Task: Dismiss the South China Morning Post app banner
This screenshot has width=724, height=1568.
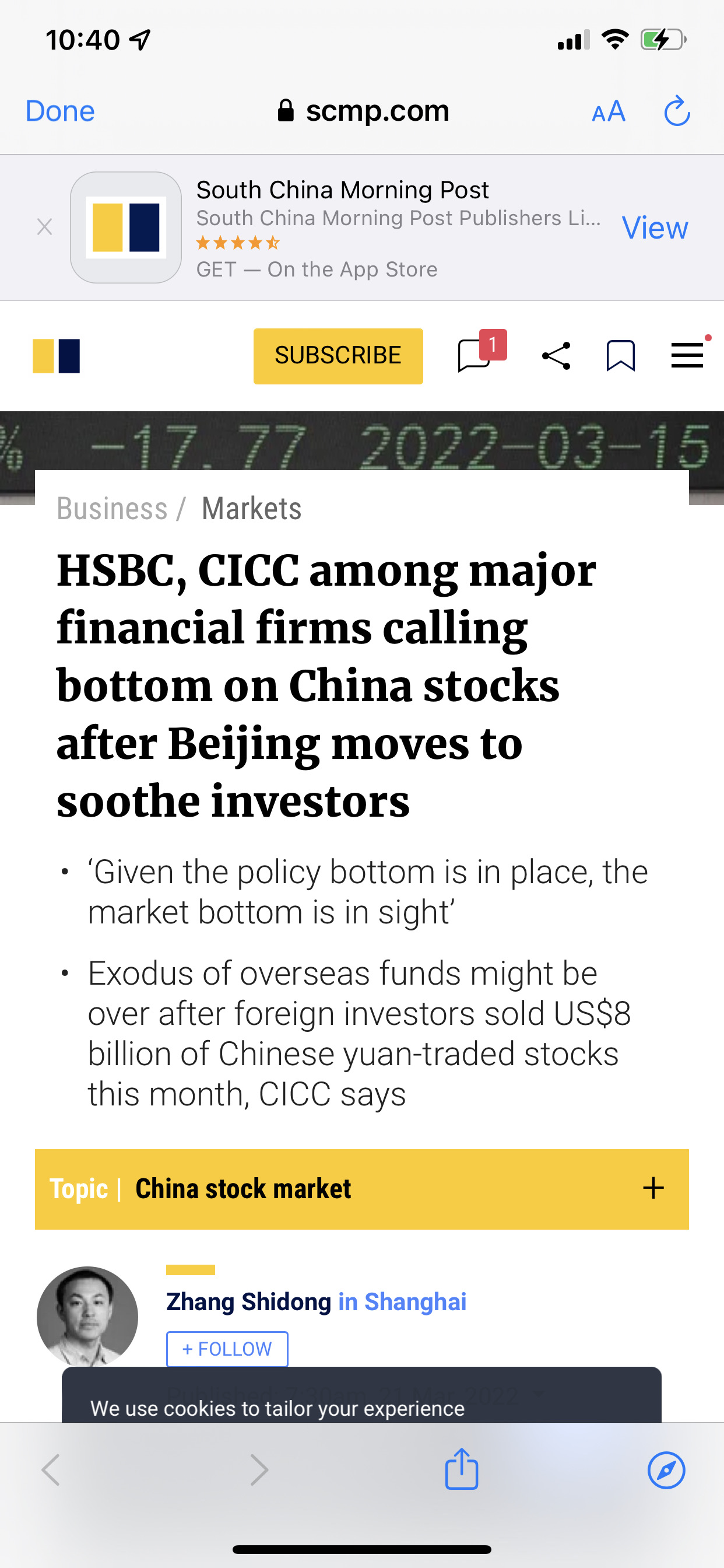Action: click(x=44, y=227)
